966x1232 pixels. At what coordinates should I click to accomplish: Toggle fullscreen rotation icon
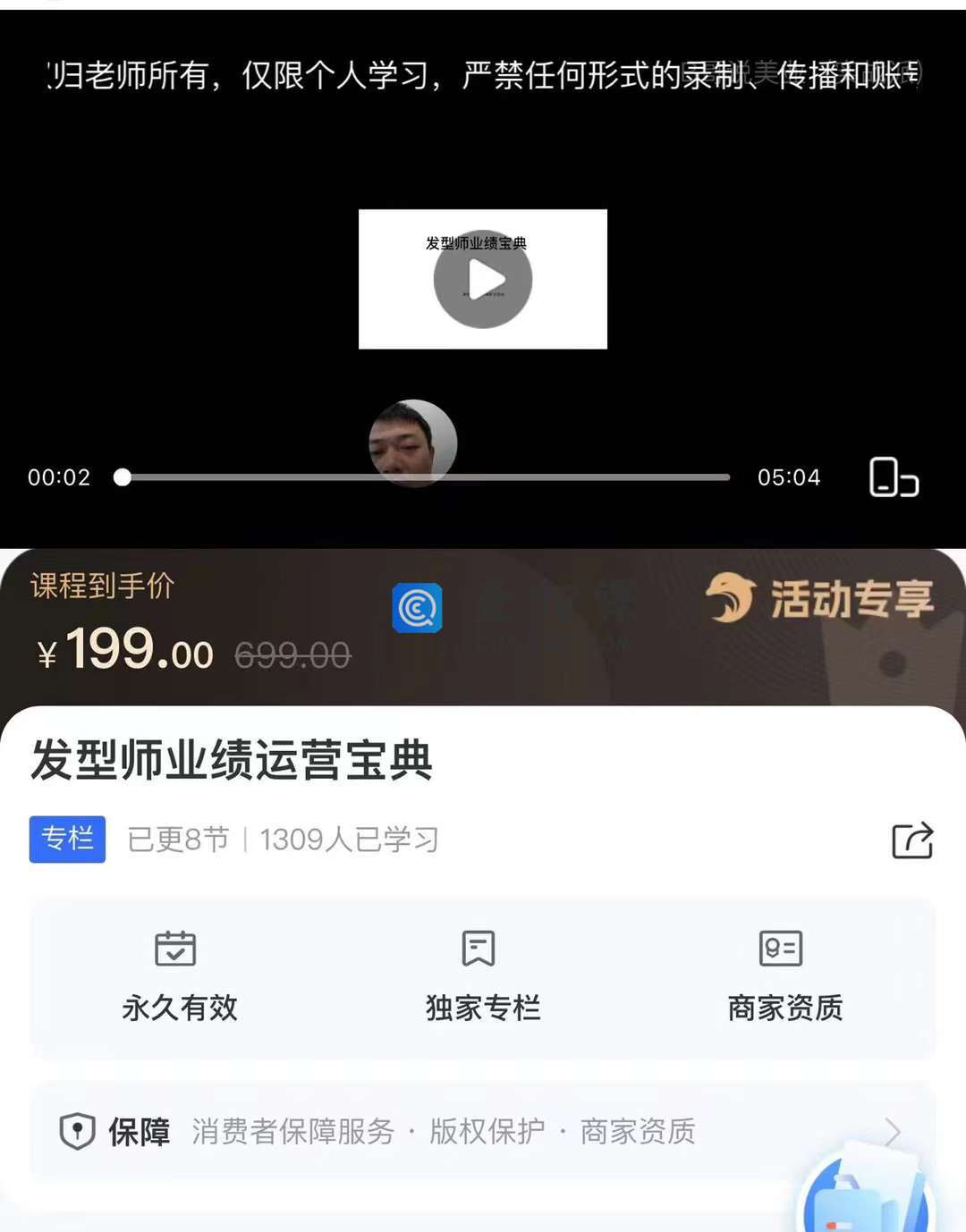pyautogui.click(x=894, y=477)
